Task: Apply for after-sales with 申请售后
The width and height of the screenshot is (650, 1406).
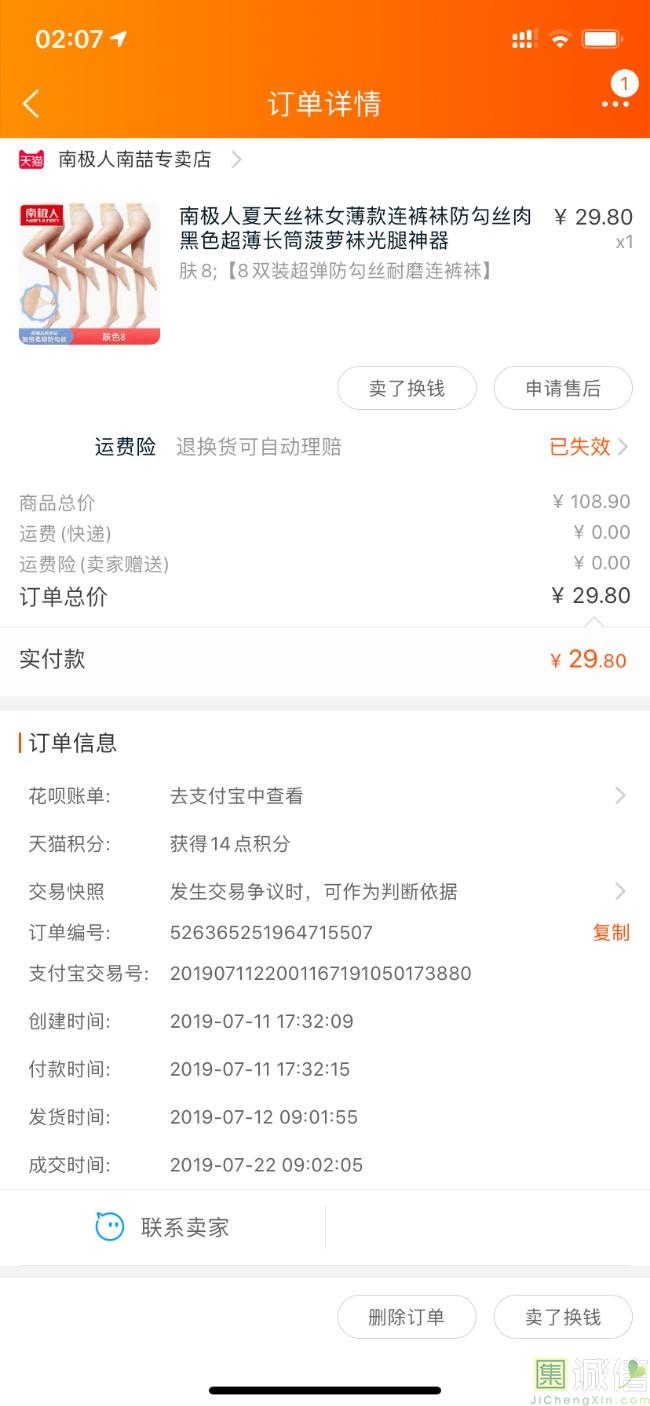Action: pyautogui.click(x=563, y=389)
